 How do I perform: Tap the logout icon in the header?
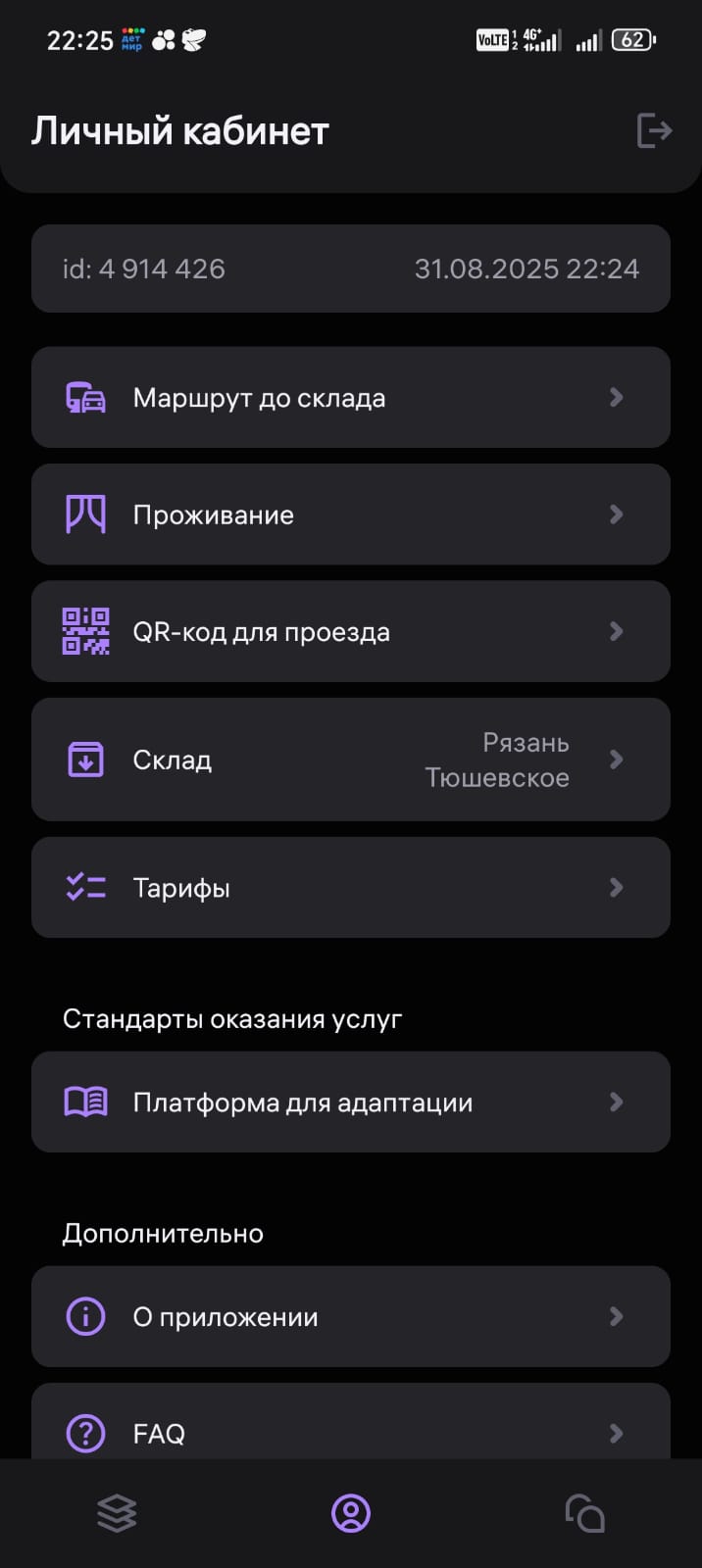[x=654, y=130]
